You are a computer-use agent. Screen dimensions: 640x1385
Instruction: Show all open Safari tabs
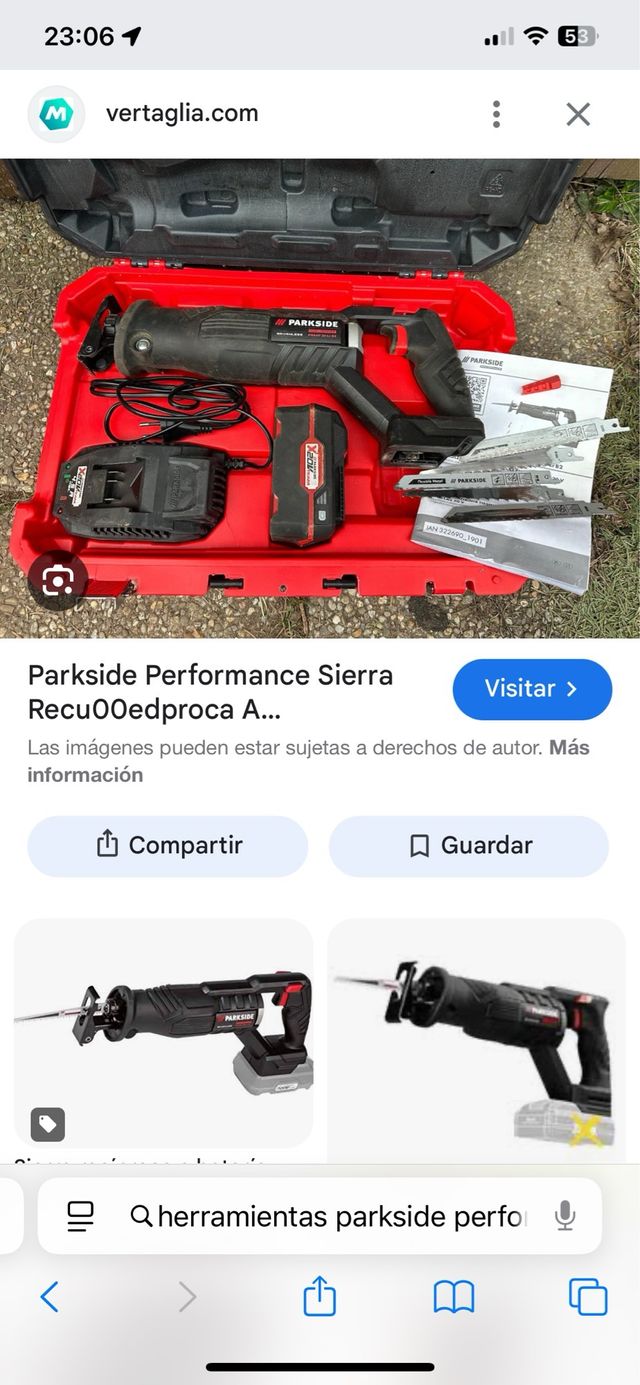pos(588,1297)
